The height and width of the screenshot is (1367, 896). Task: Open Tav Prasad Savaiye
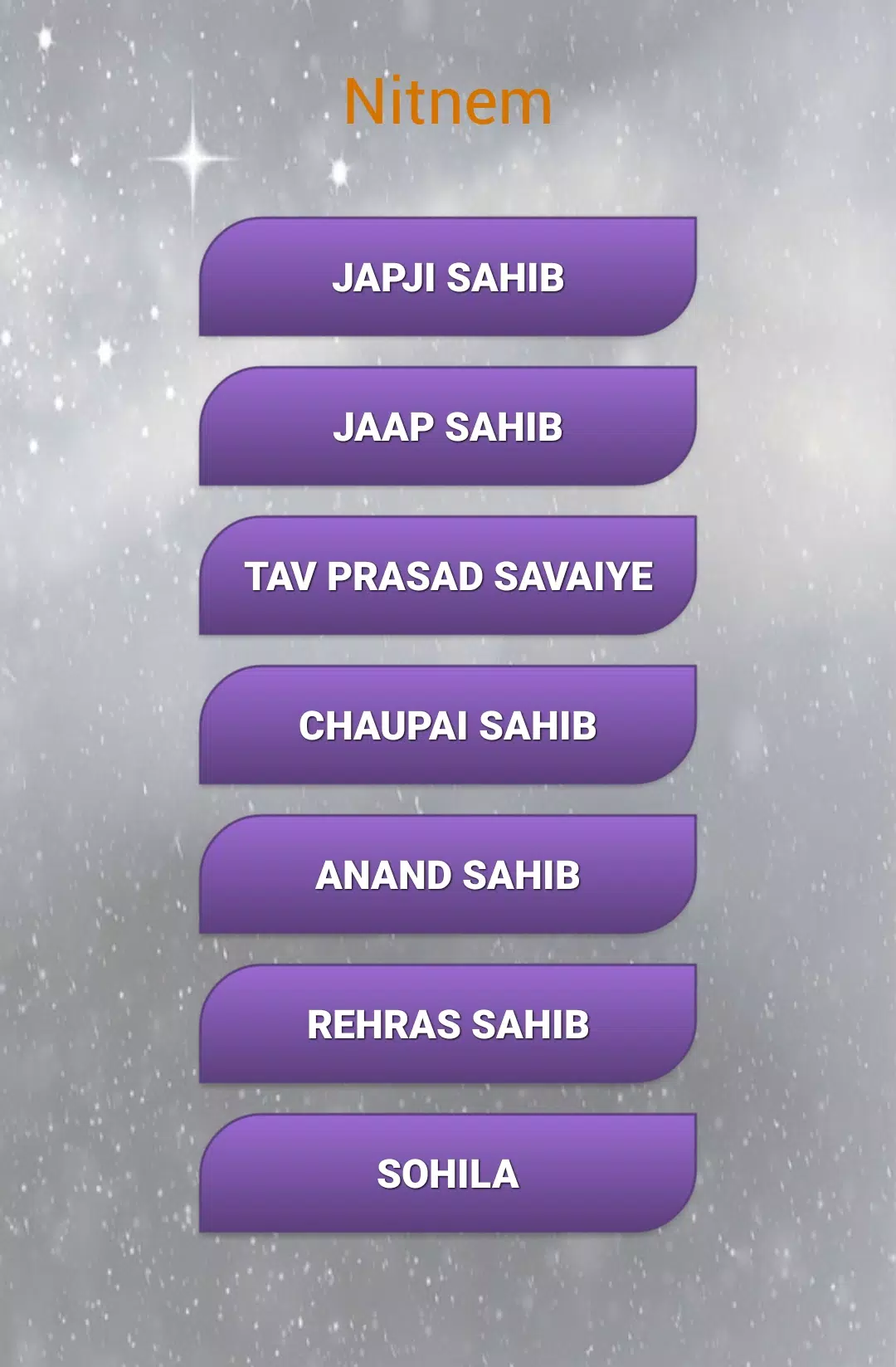[448, 576]
